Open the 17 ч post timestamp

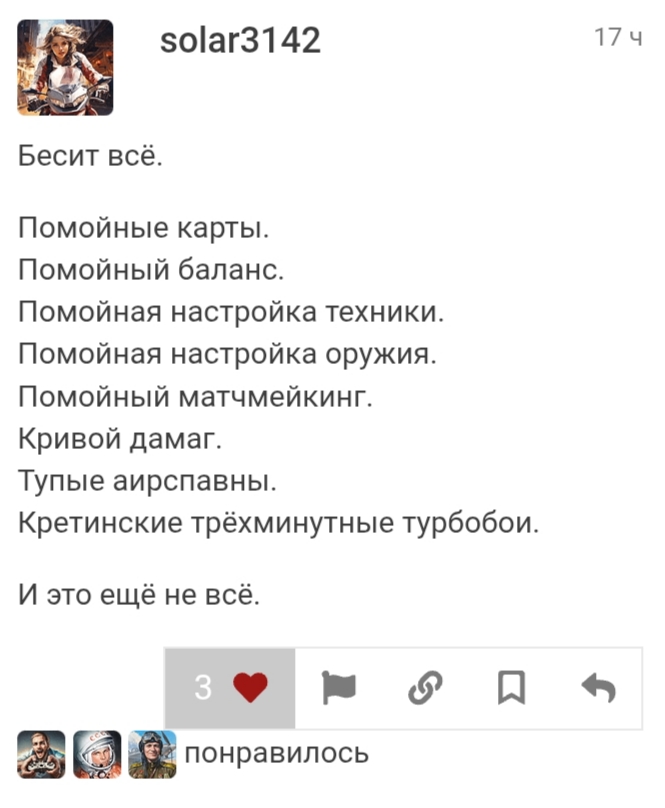click(618, 38)
